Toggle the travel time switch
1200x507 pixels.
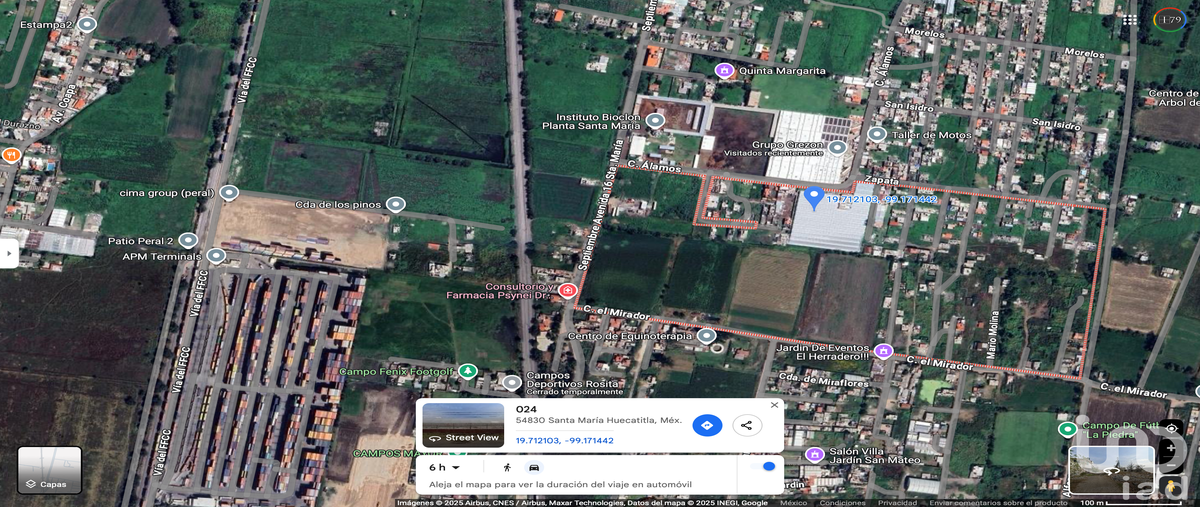(x=763, y=467)
